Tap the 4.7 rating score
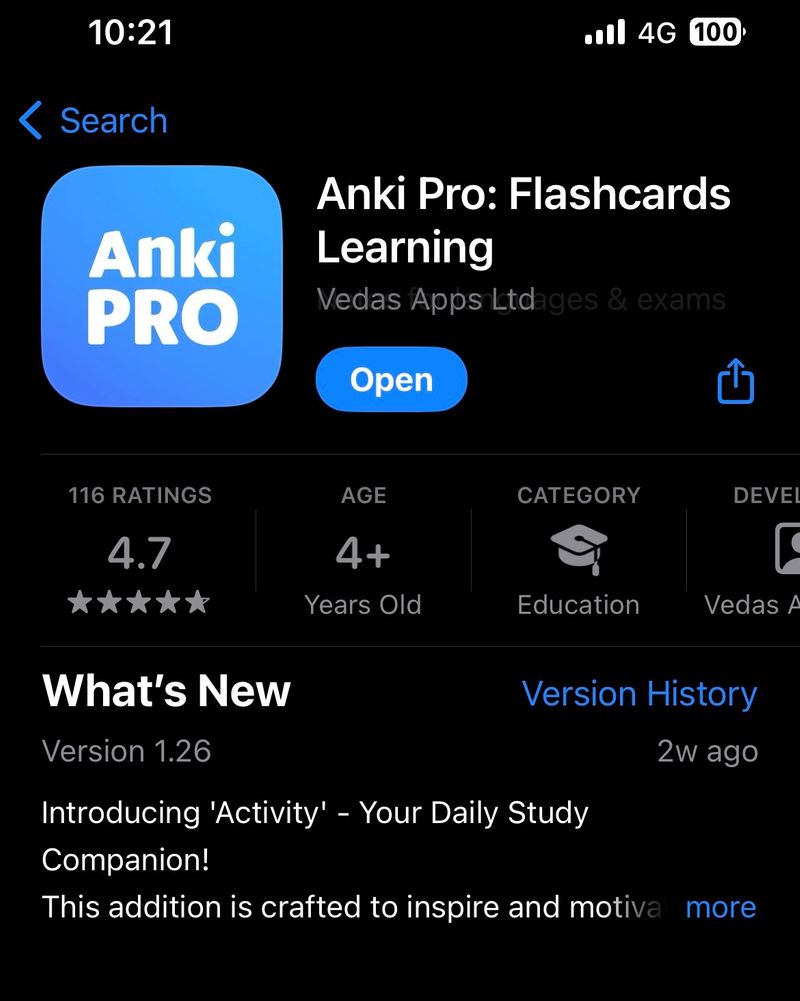800x1001 pixels. click(x=139, y=551)
